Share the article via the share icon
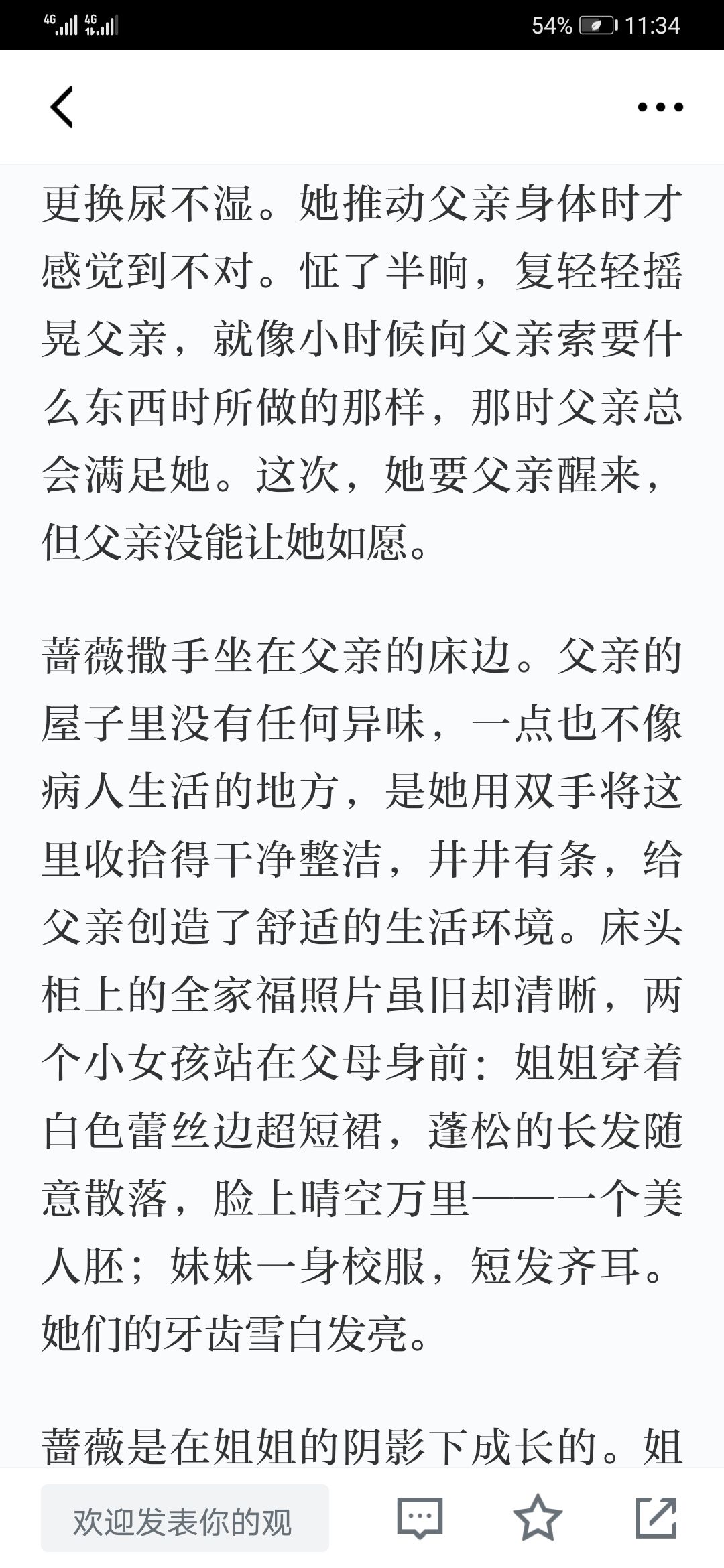This screenshot has height=1568, width=724. [x=656, y=1517]
